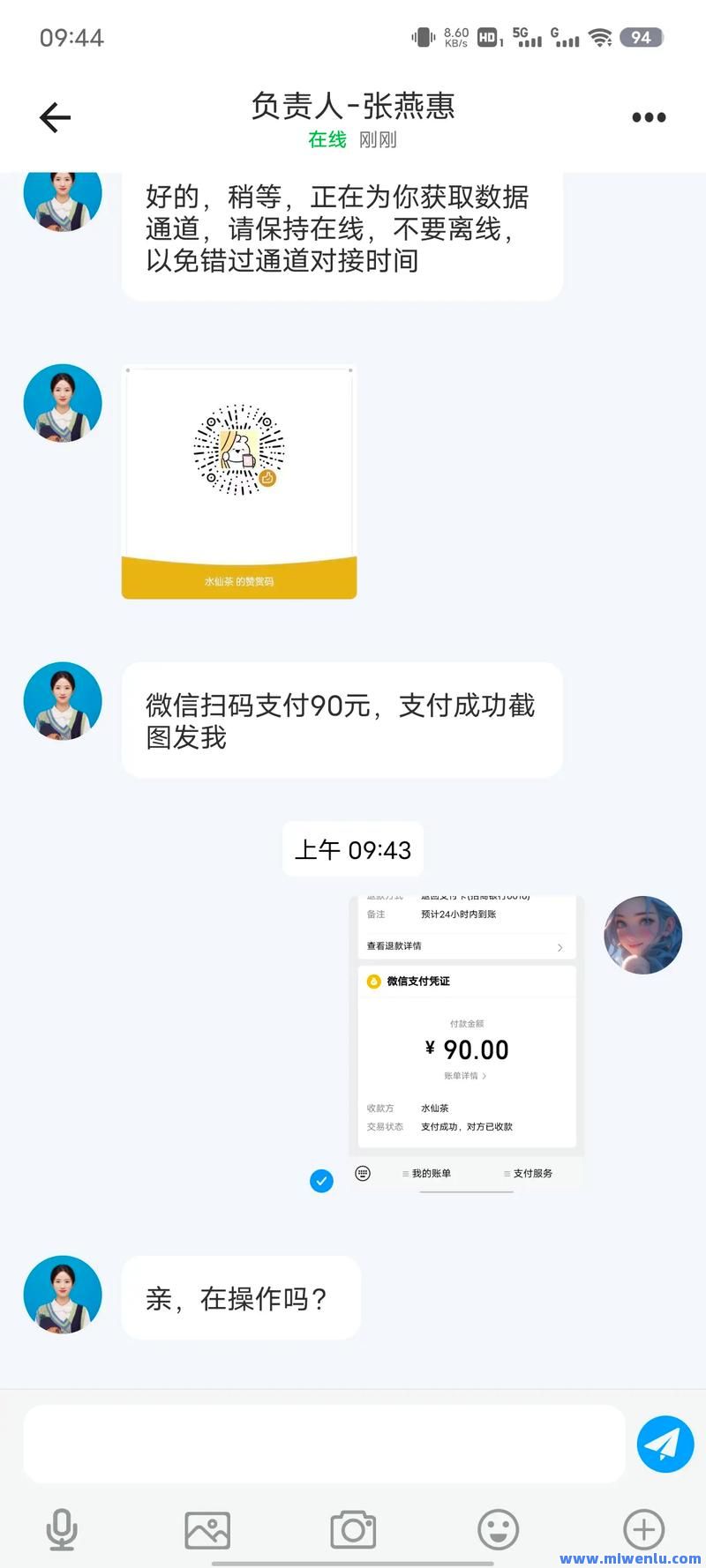706x1568 pixels.
Task: Open chat options via the three-dot menu
Action: click(649, 116)
